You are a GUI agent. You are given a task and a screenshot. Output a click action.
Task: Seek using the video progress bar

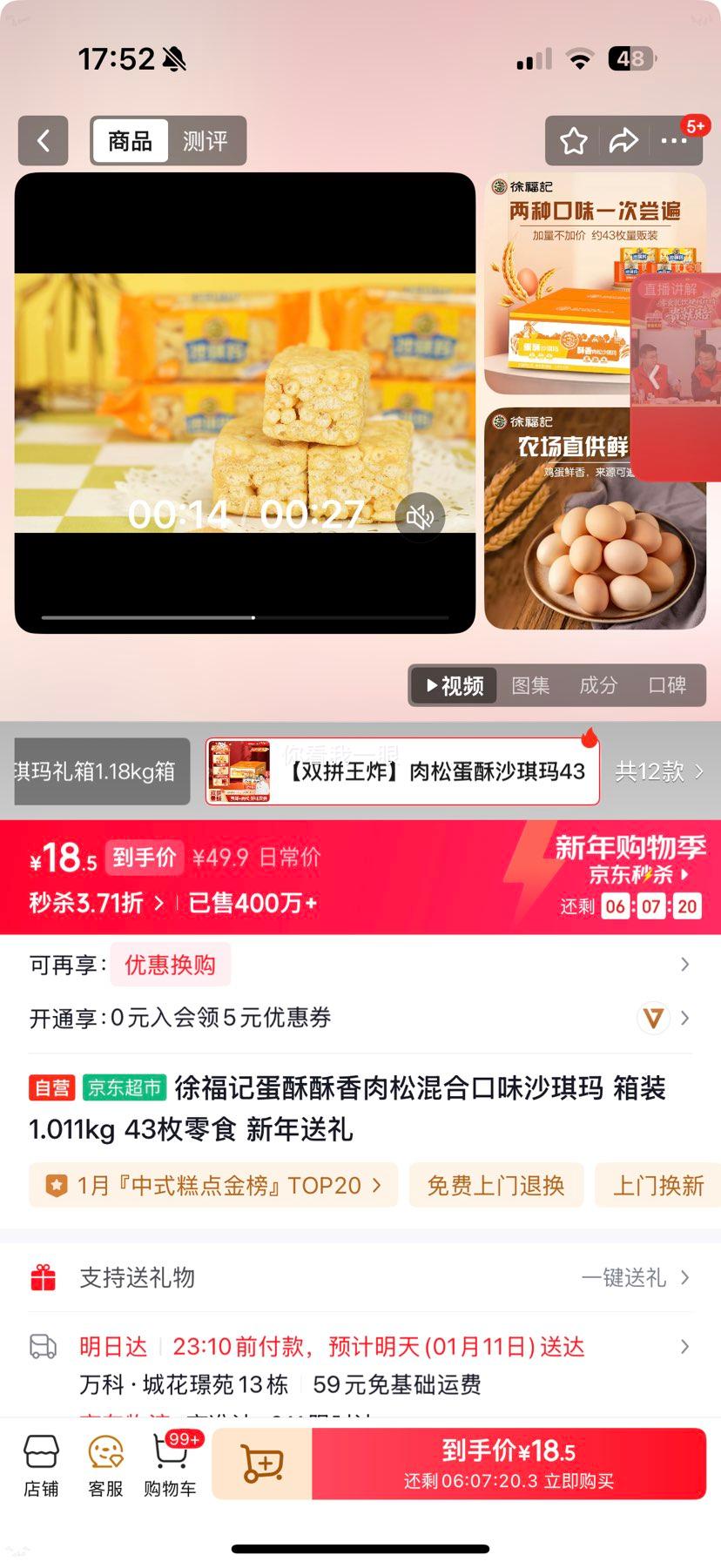click(253, 618)
